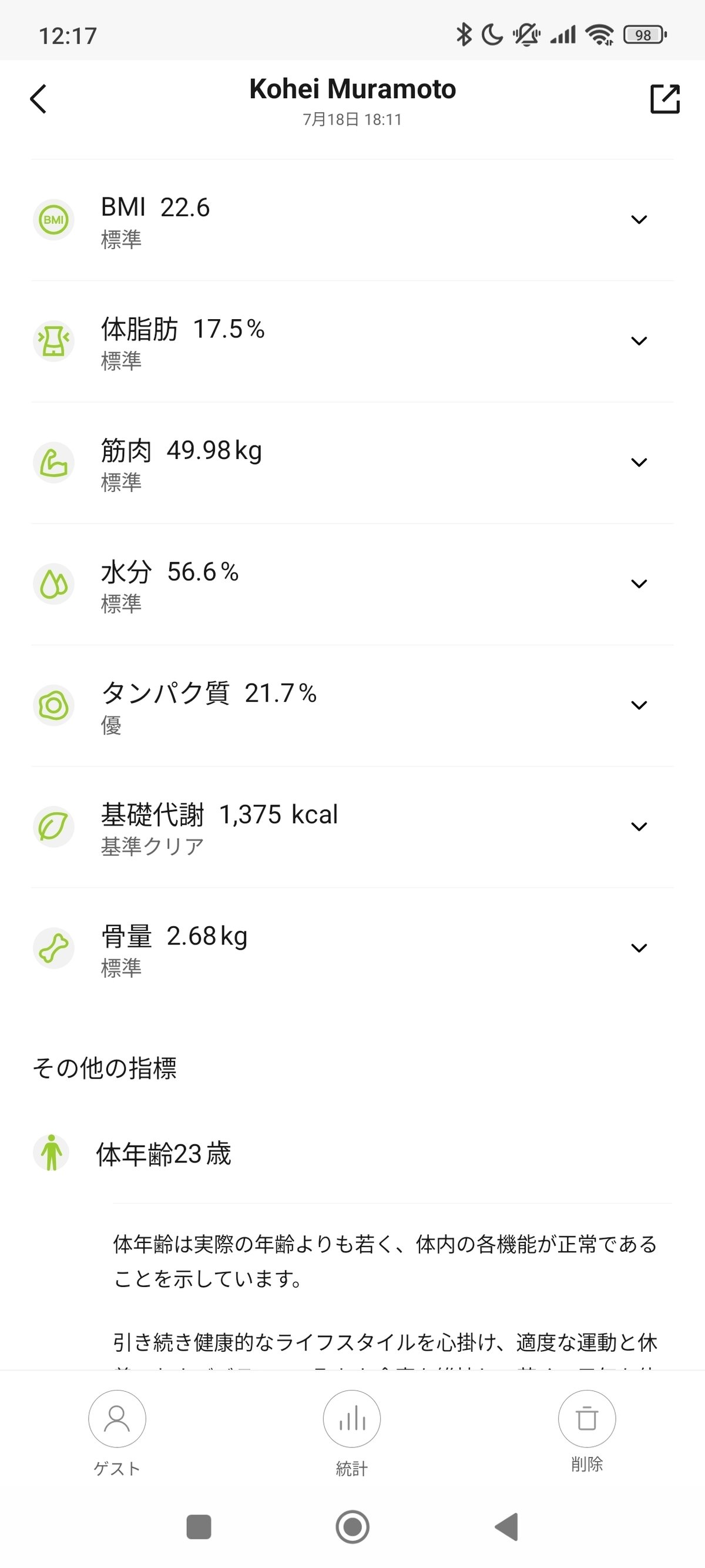Select the 基礎代謝 leaf icon
Viewport: 705px width, 1568px height.
click(x=53, y=826)
